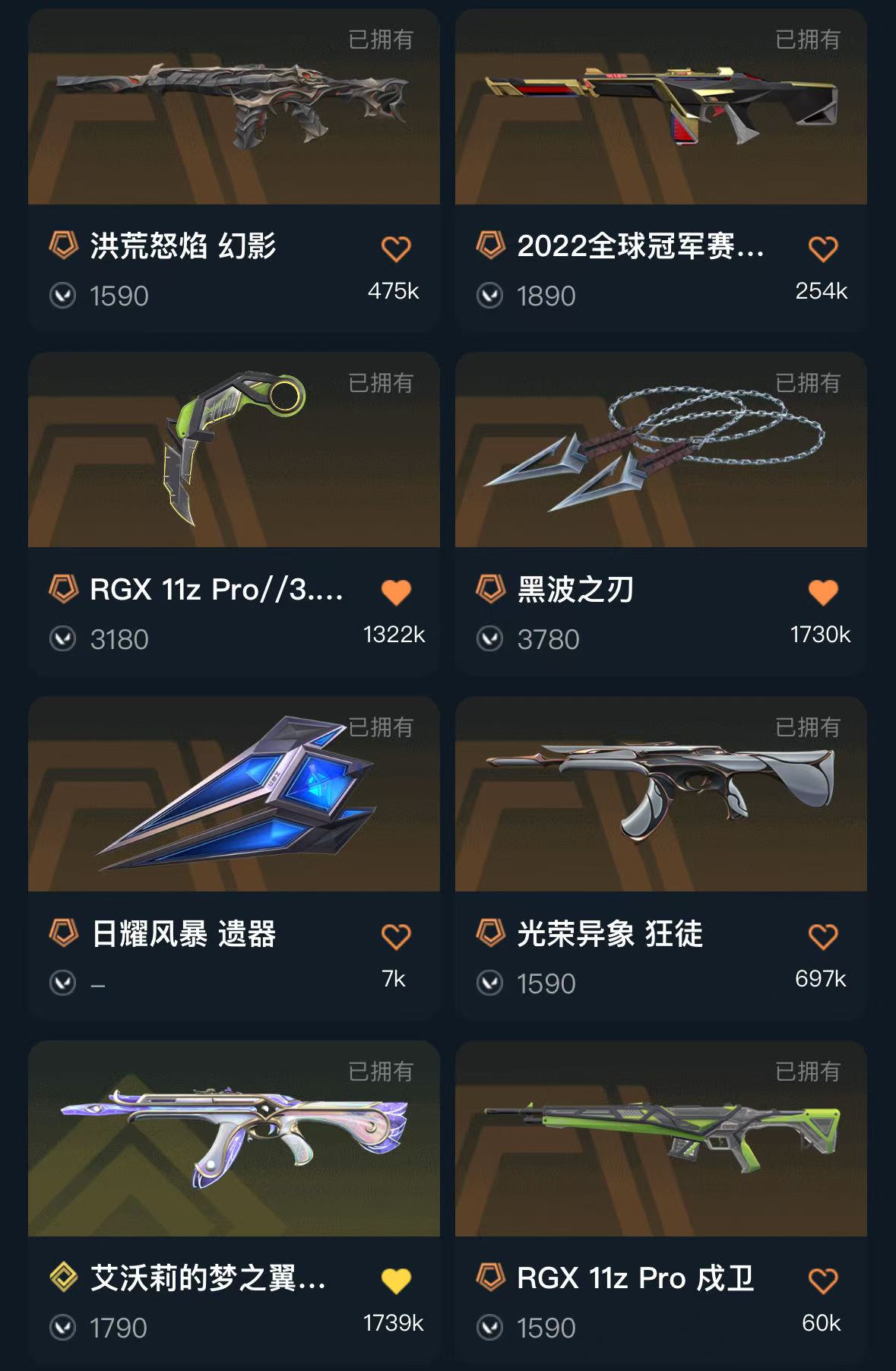Favorite the 2022全球冠军赛 skin
The image size is (896, 1371).
click(x=822, y=249)
